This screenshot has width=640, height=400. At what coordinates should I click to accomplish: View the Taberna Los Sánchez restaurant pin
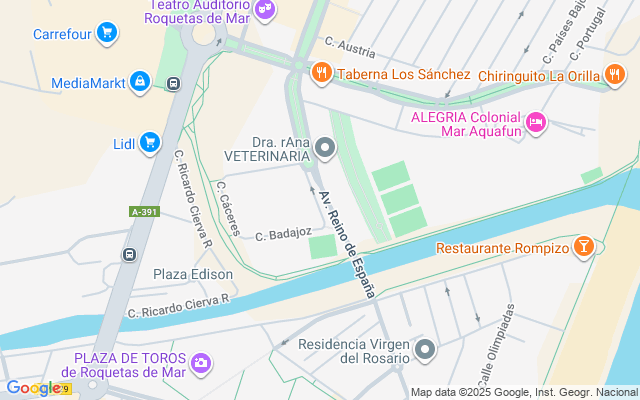coord(320,73)
